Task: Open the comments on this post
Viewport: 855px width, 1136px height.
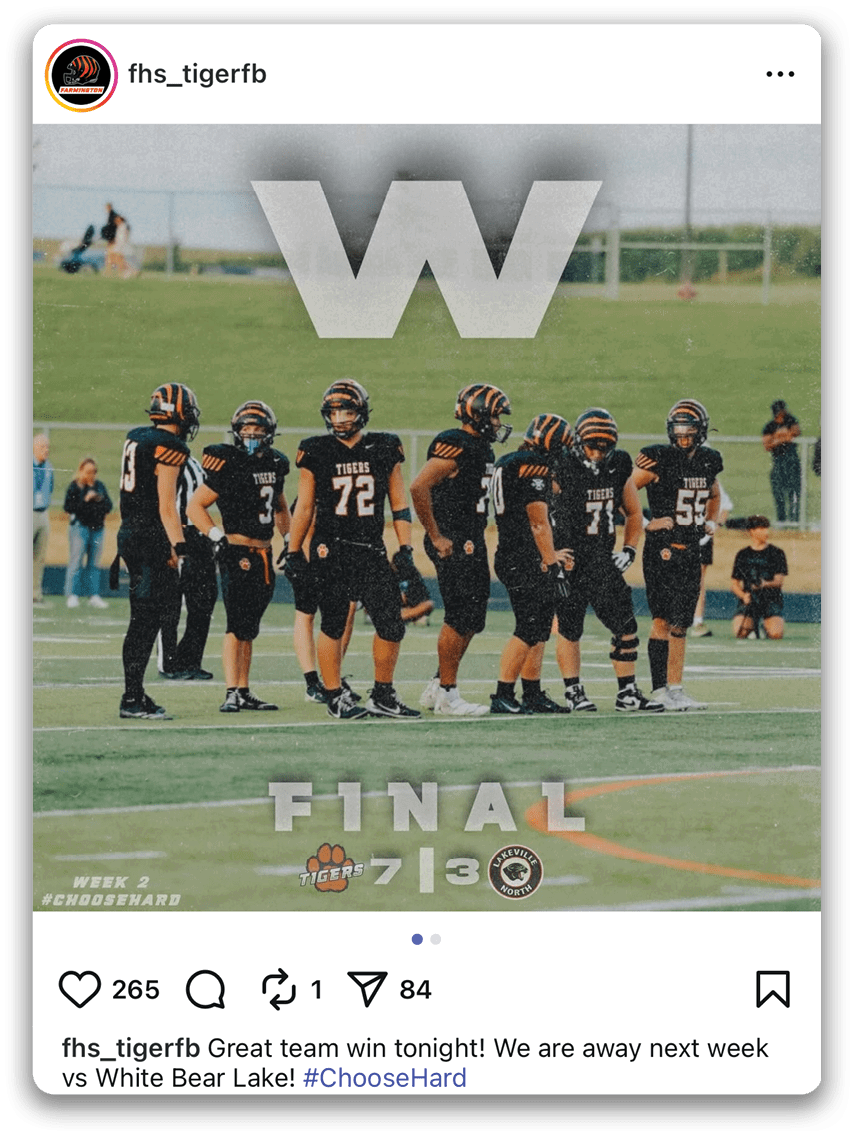Action: [206, 990]
